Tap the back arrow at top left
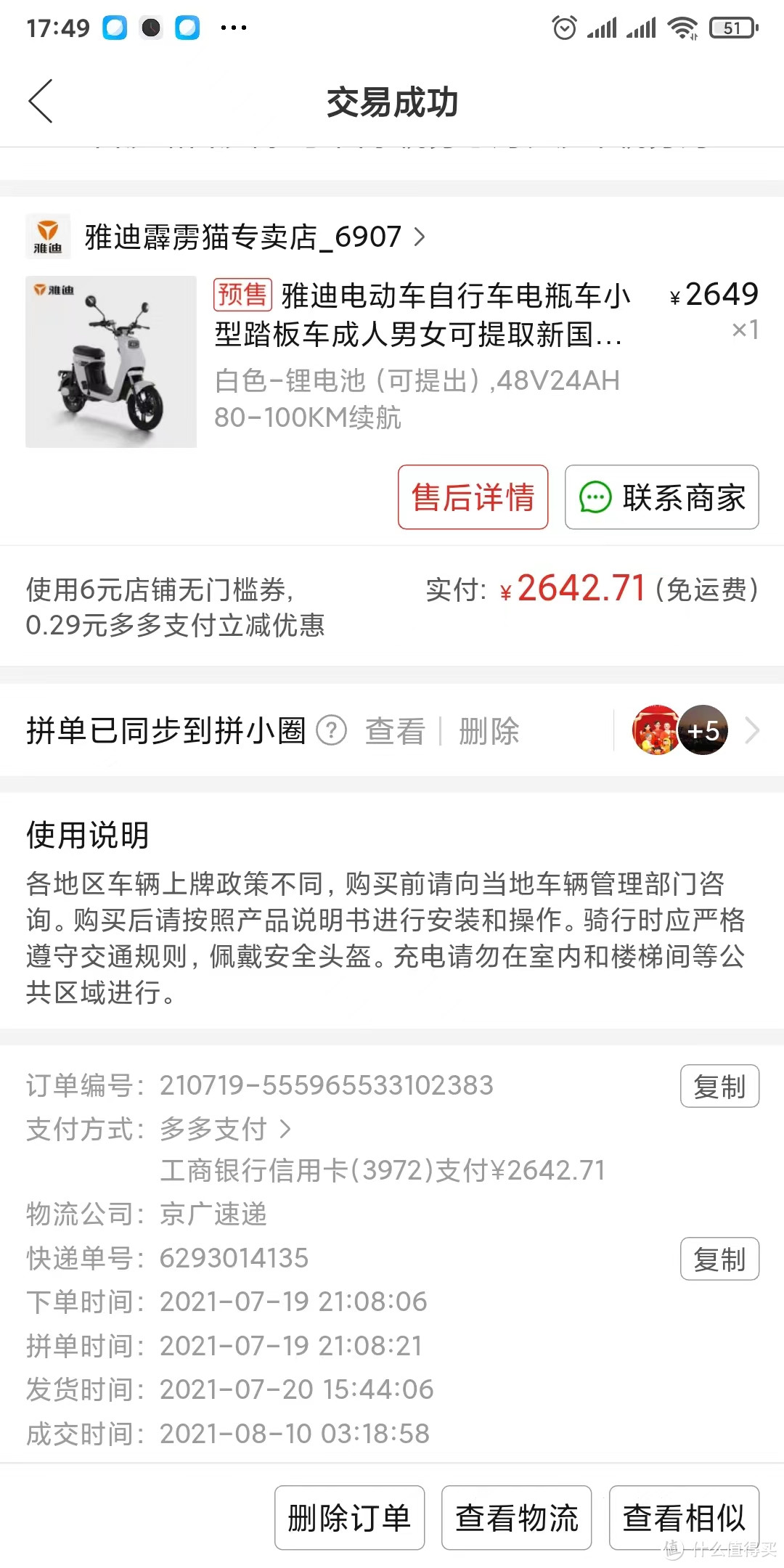 pos(41,102)
